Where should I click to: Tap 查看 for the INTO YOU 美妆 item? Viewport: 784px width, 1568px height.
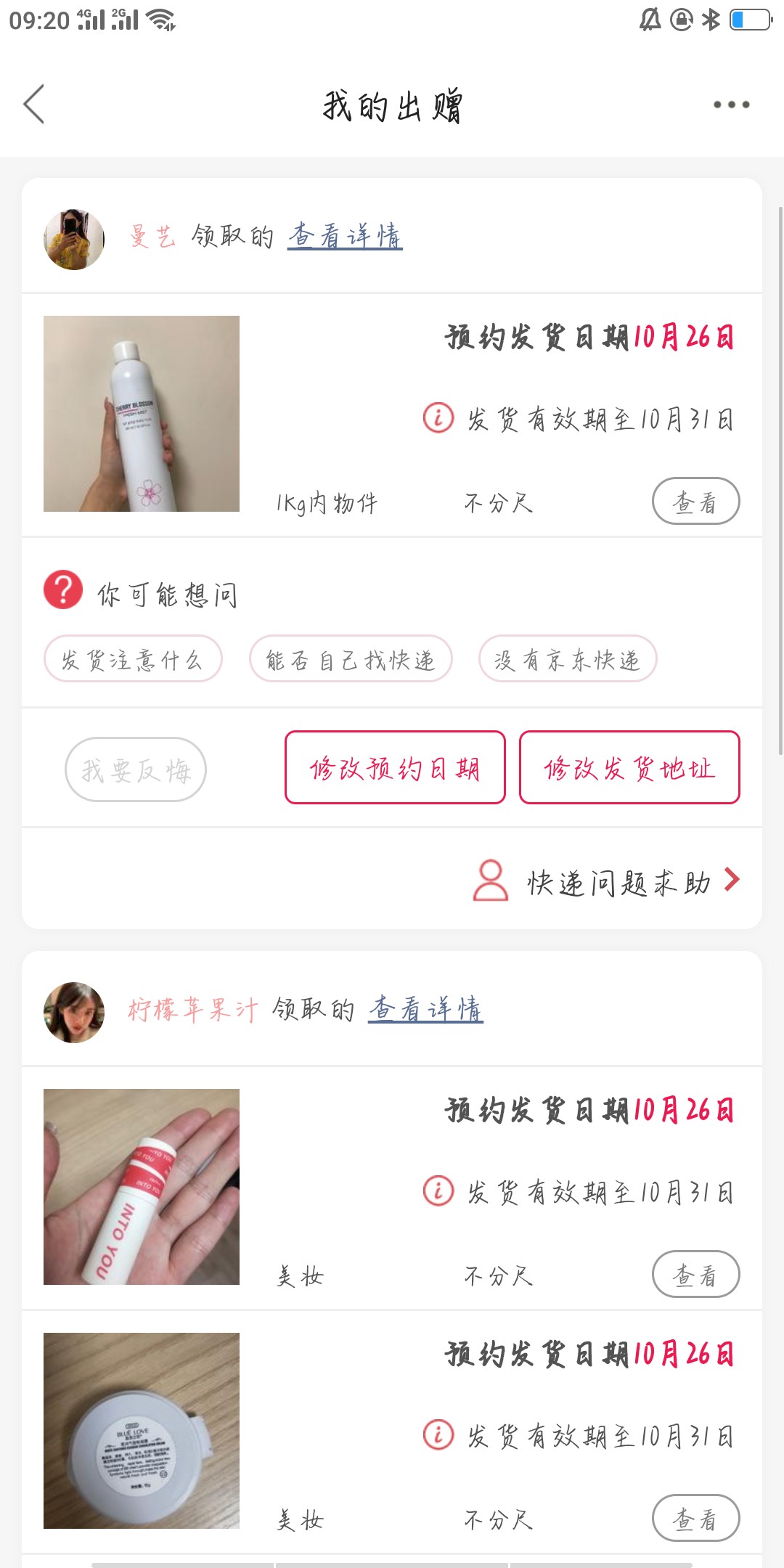click(x=695, y=1275)
